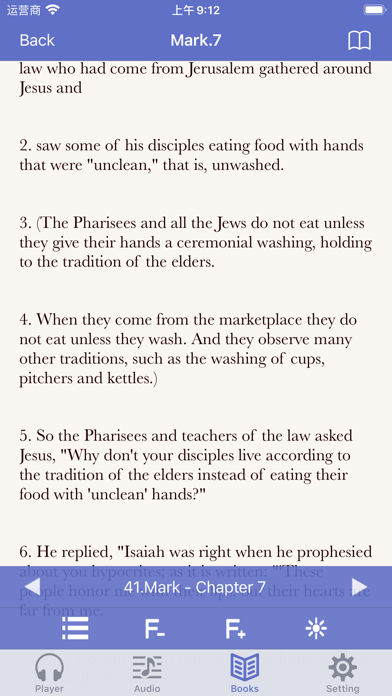The height and width of the screenshot is (696, 392).
Task: Select the Books tab
Action: (x=245, y=673)
